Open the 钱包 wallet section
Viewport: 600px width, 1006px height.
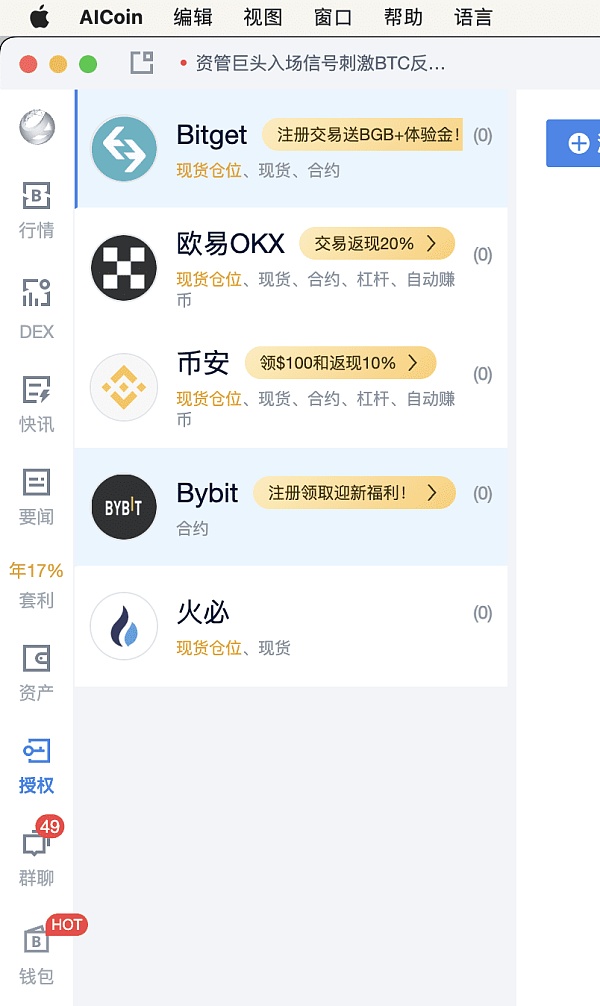point(37,955)
